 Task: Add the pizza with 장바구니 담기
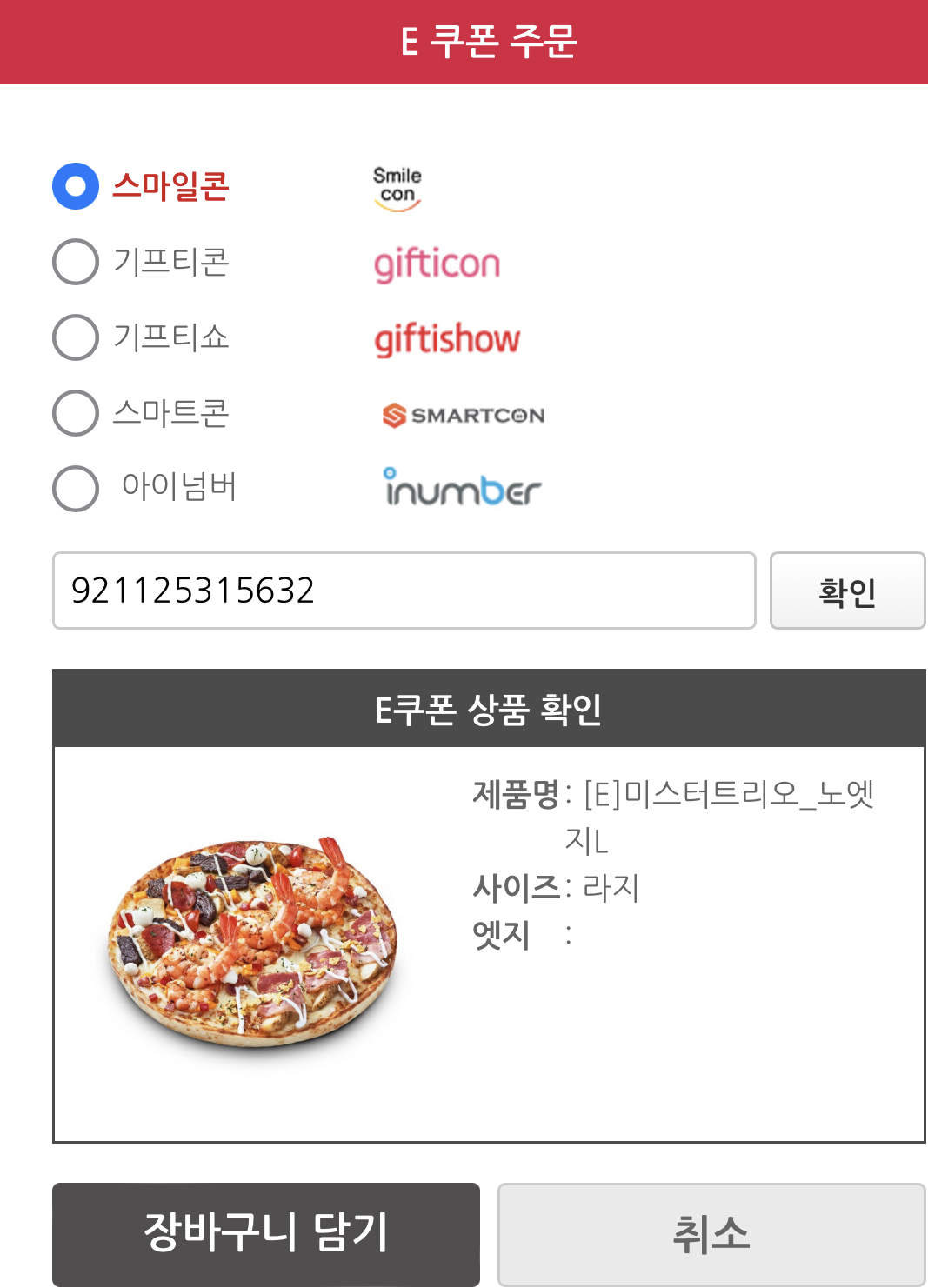click(x=266, y=1233)
